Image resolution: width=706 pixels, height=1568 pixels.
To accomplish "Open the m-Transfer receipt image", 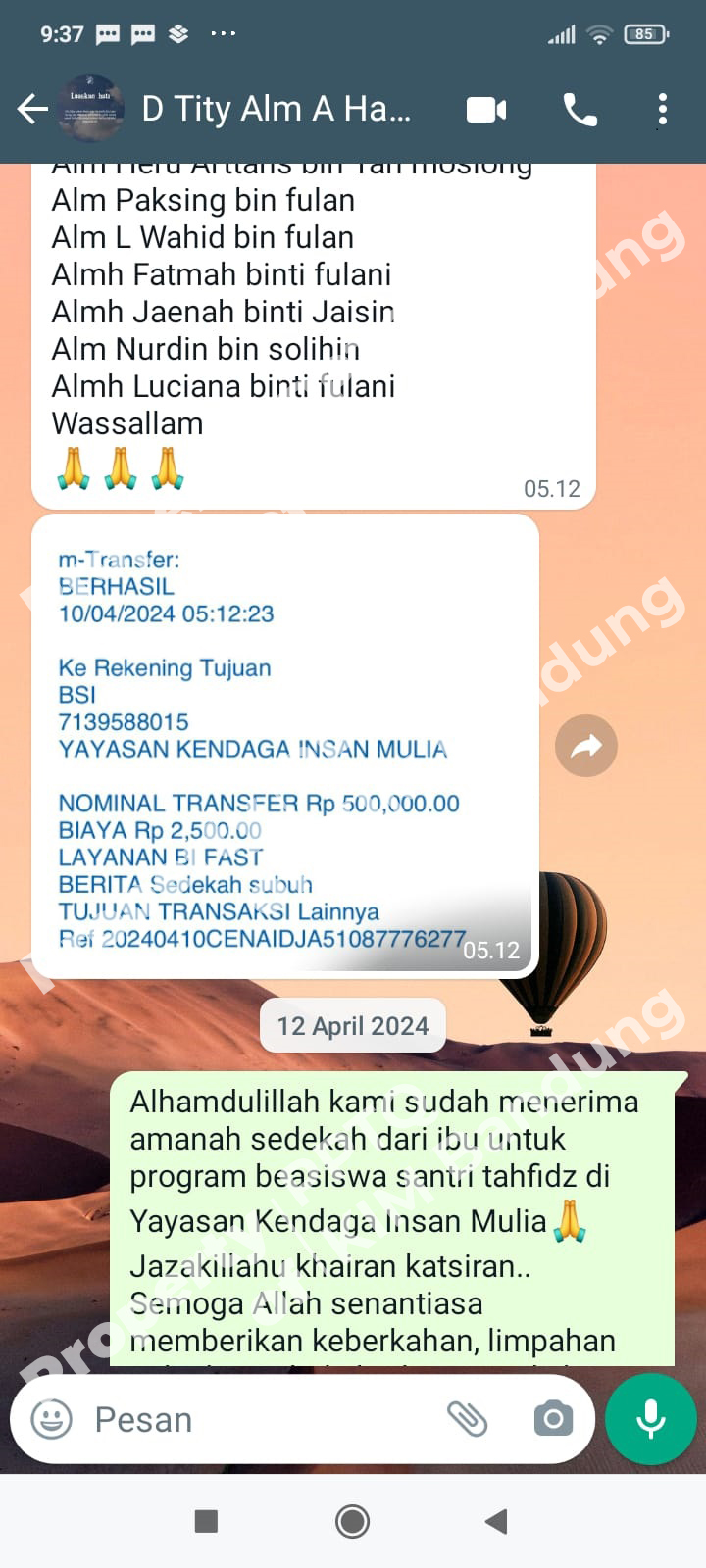I will click(x=284, y=747).
